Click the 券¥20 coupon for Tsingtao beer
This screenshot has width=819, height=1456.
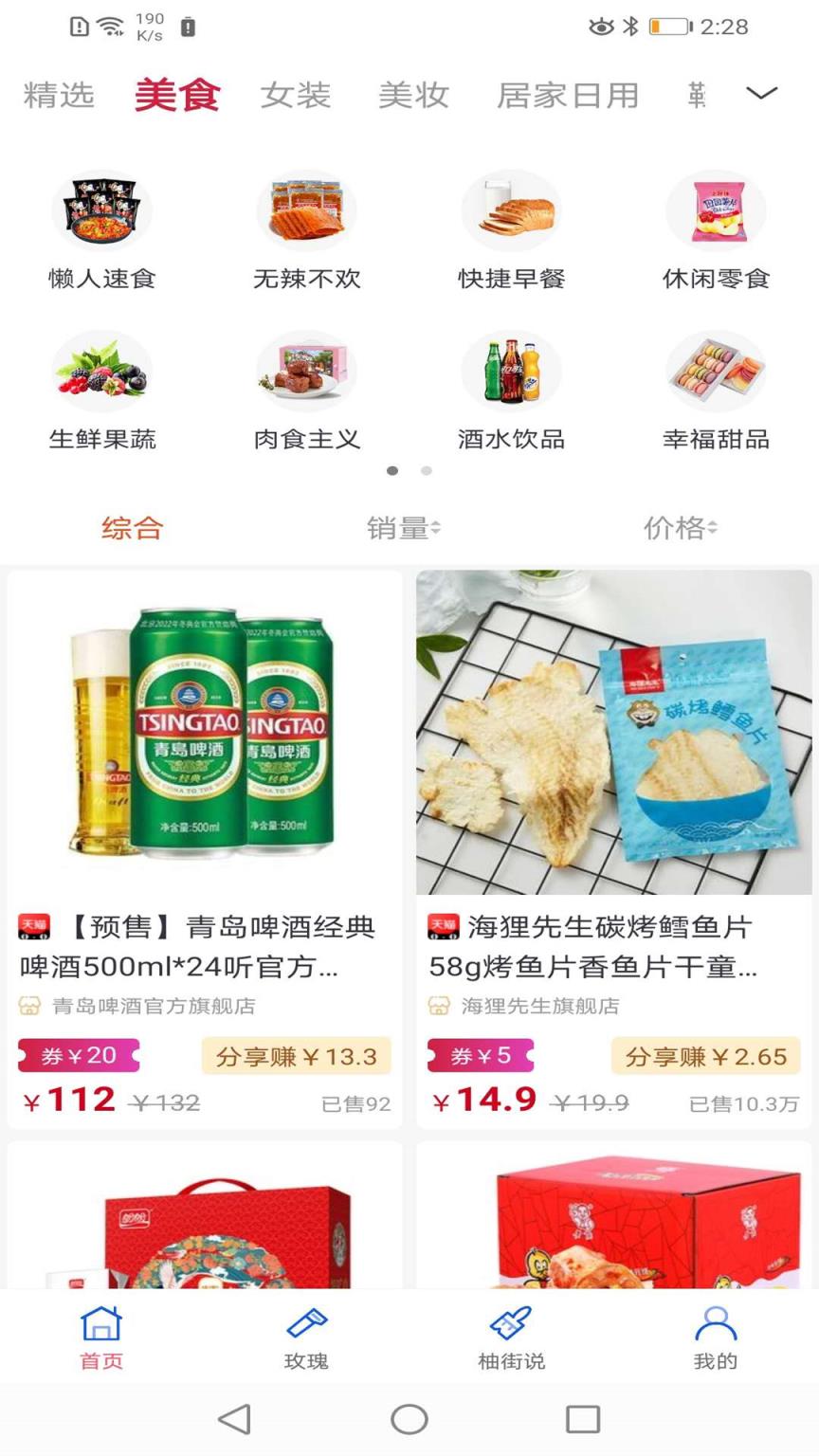pos(79,1055)
